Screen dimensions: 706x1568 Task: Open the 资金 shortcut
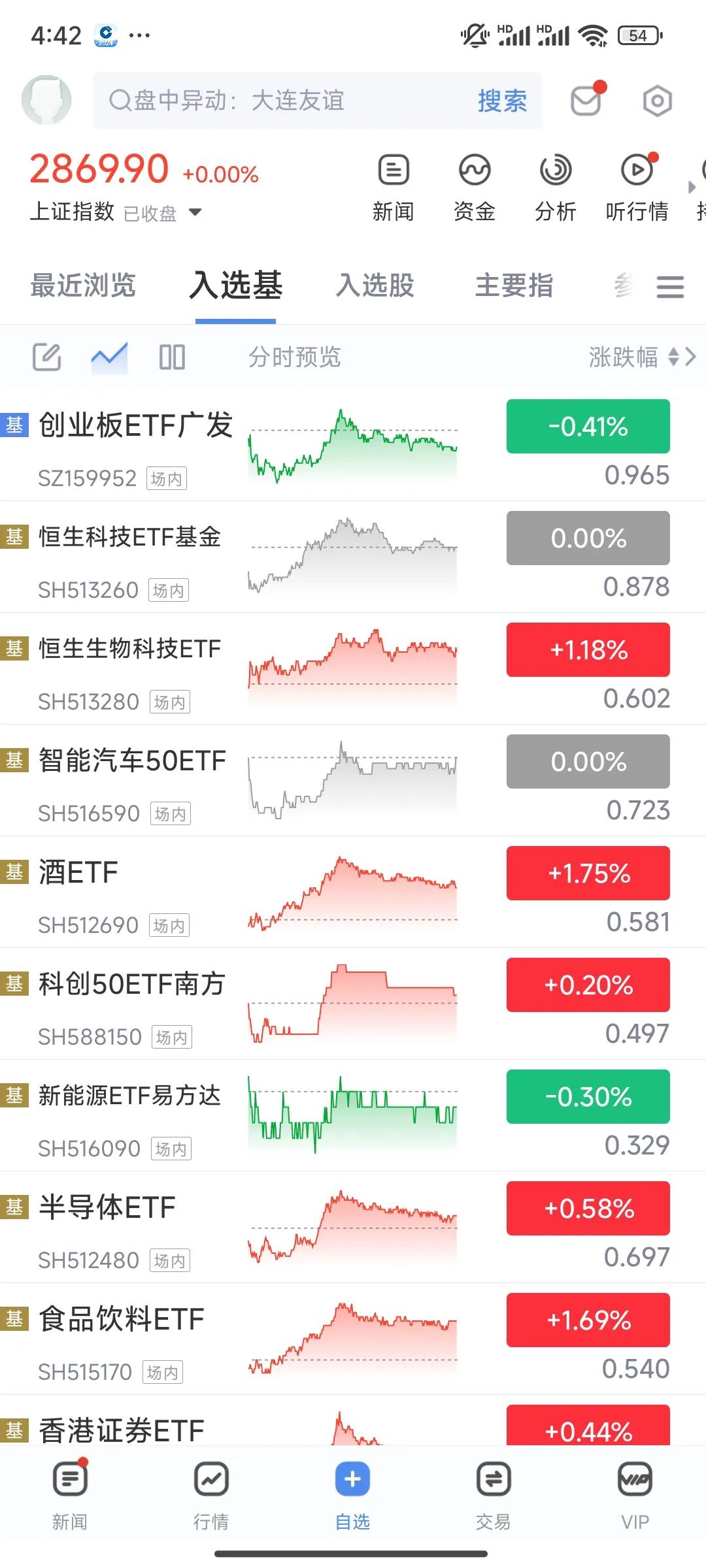474,188
